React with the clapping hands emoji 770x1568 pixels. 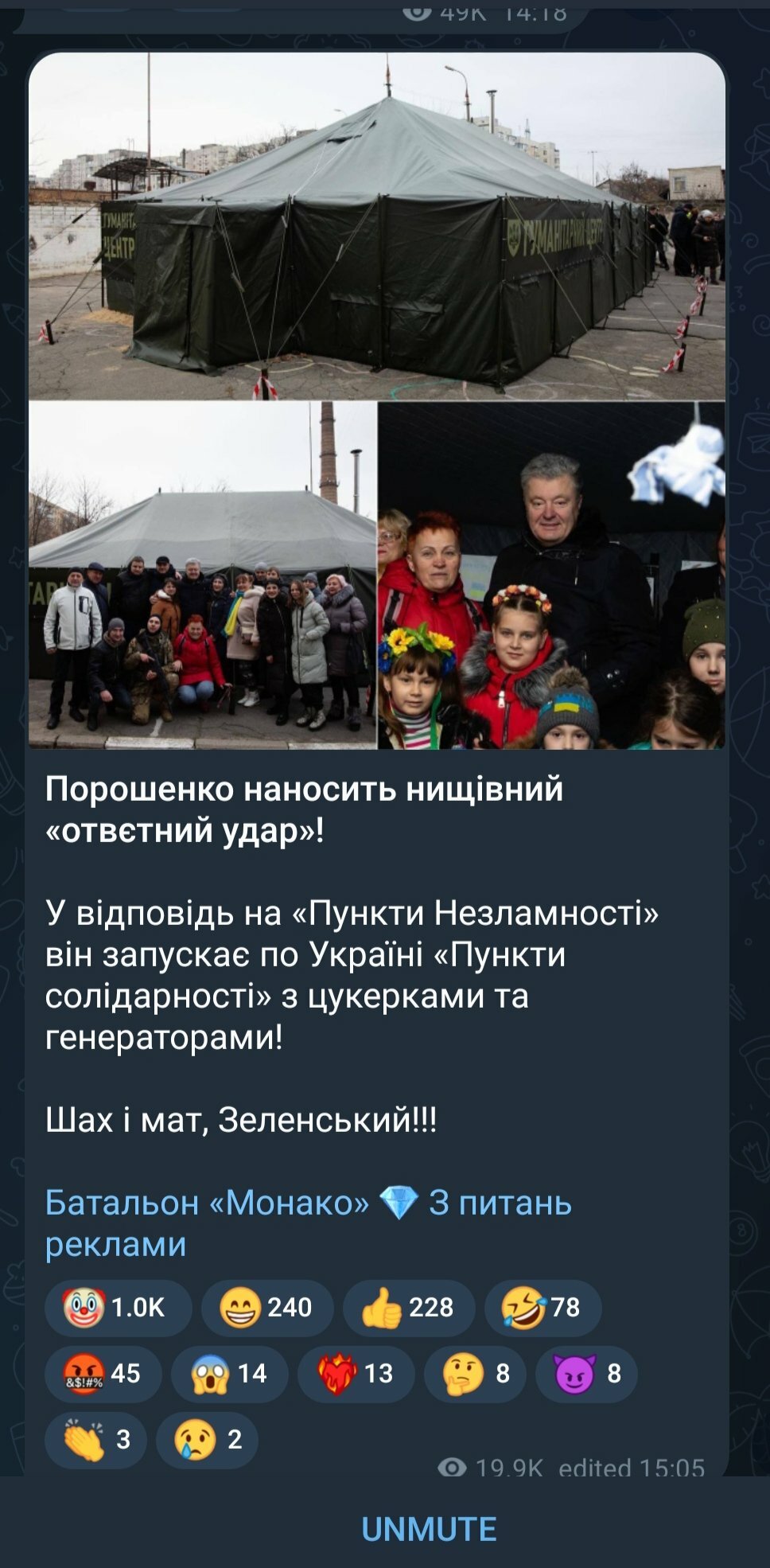[95, 1440]
